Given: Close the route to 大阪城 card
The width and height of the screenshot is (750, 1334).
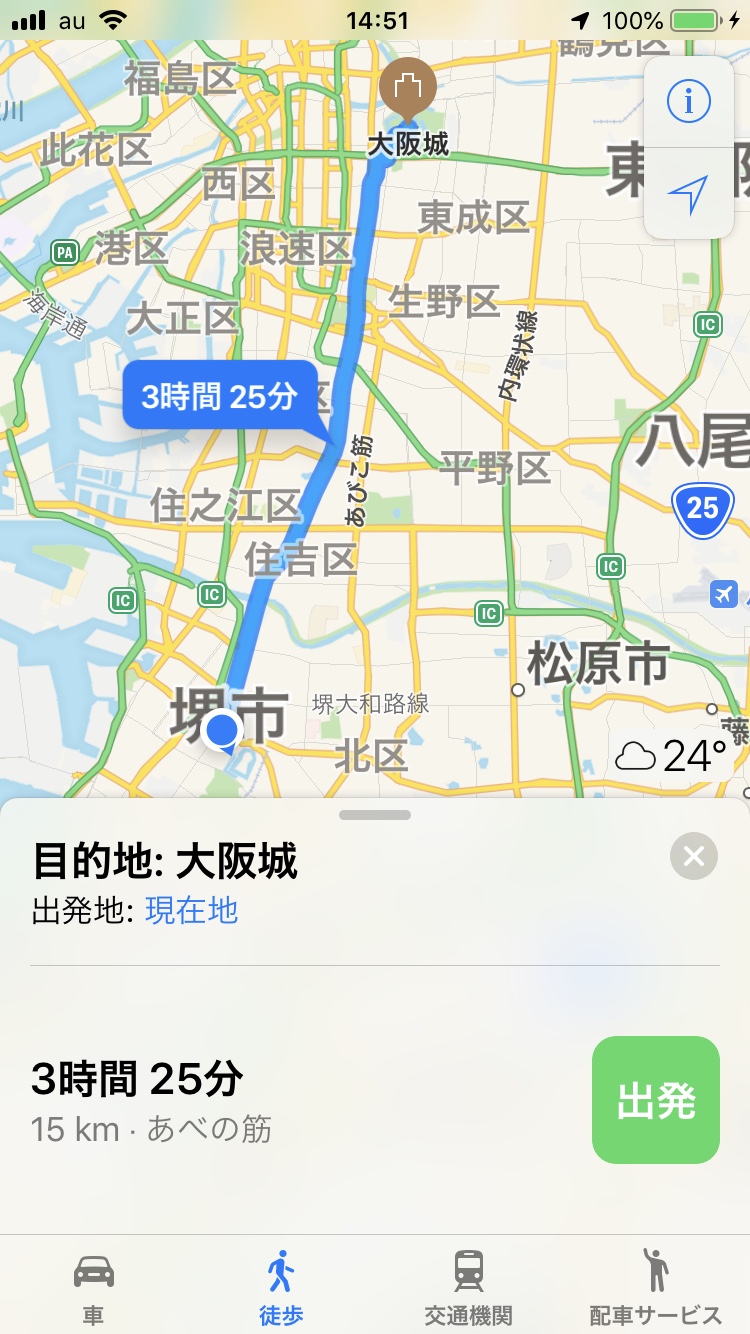Looking at the screenshot, I should [x=694, y=856].
